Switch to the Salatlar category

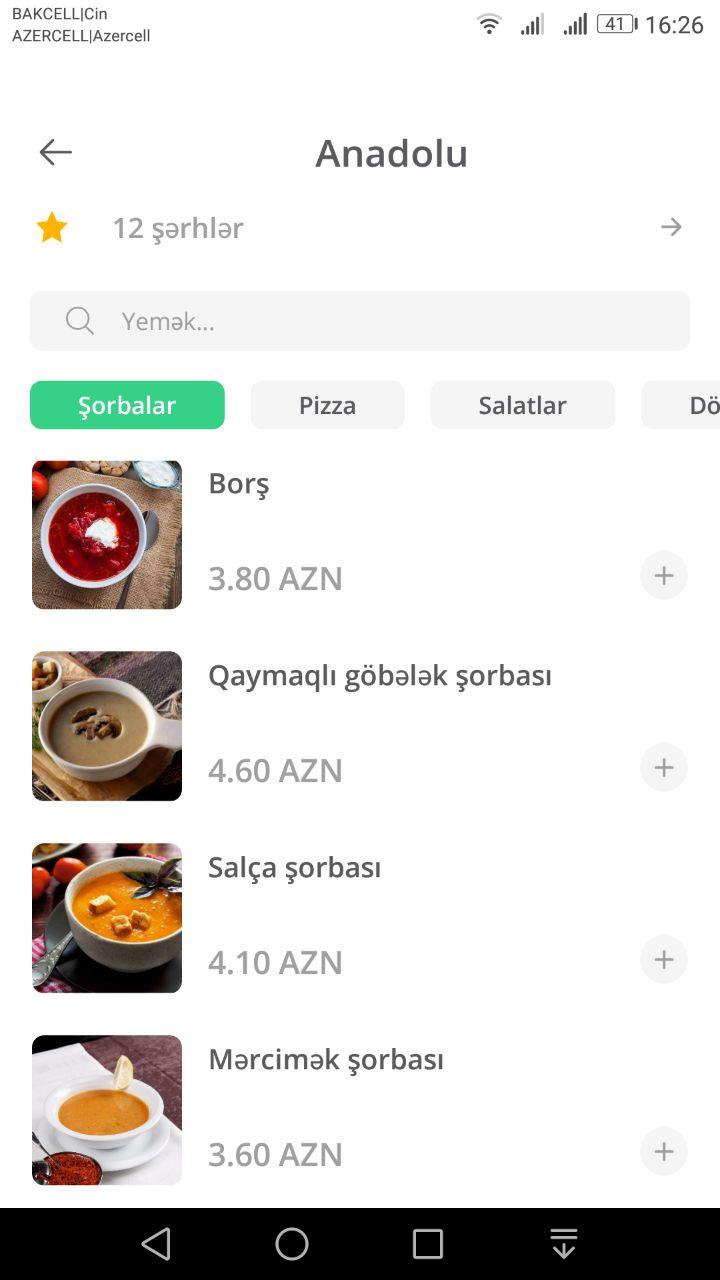click(522, 405)
